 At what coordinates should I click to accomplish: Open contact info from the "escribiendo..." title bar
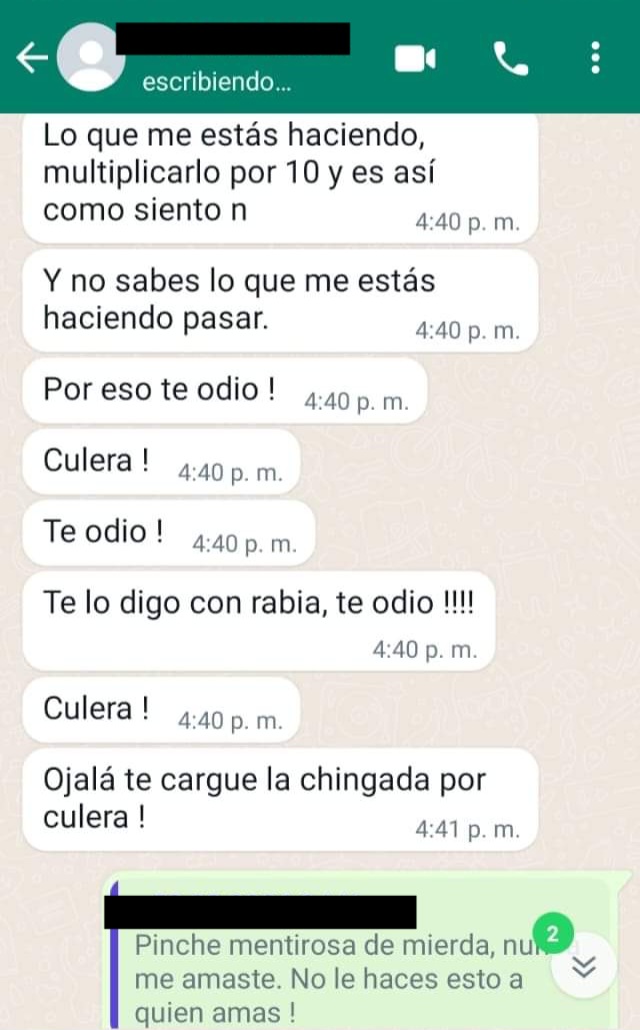coord(232,60)
